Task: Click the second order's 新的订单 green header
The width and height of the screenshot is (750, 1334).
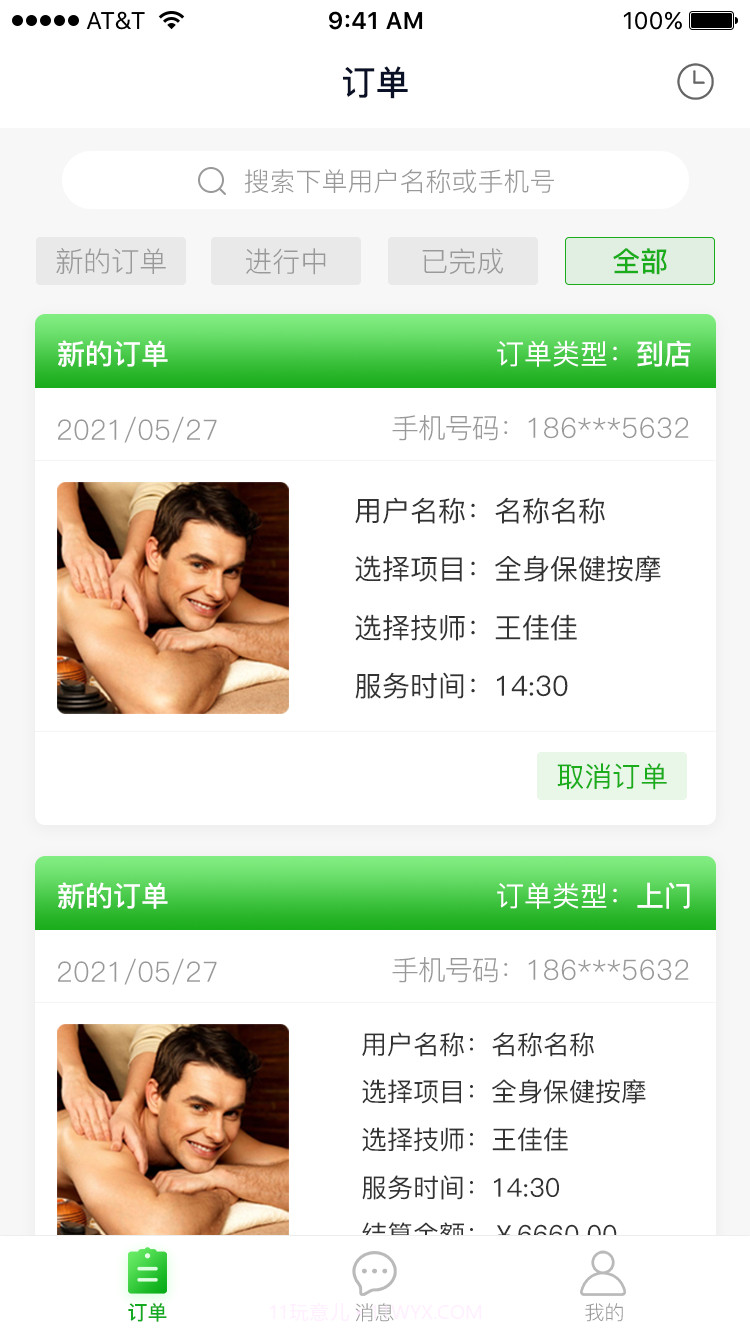Action: (110, 893)
